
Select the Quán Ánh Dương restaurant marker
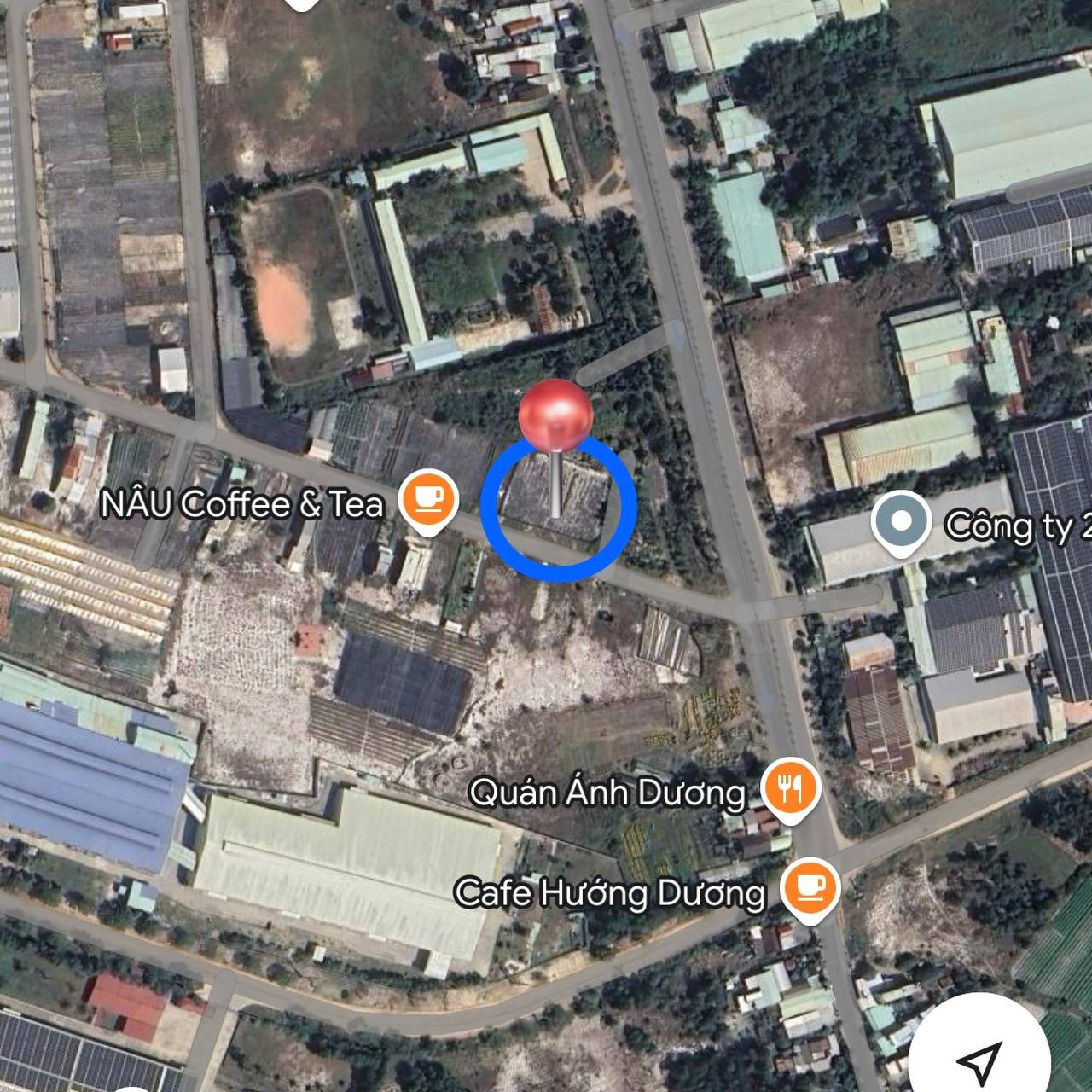790,790
